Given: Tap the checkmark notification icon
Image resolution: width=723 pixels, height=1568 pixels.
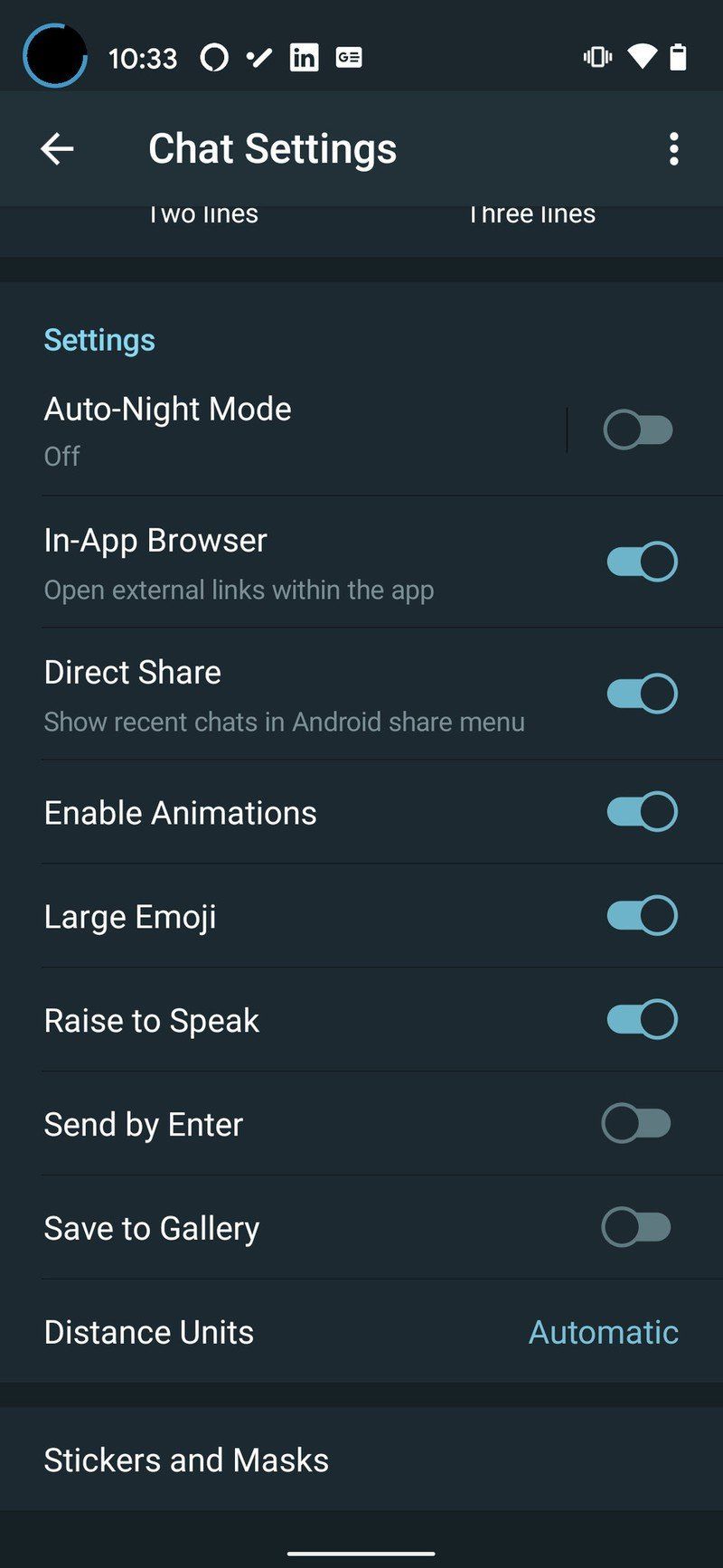Looking at the screenshot, I should click(258, 57).
